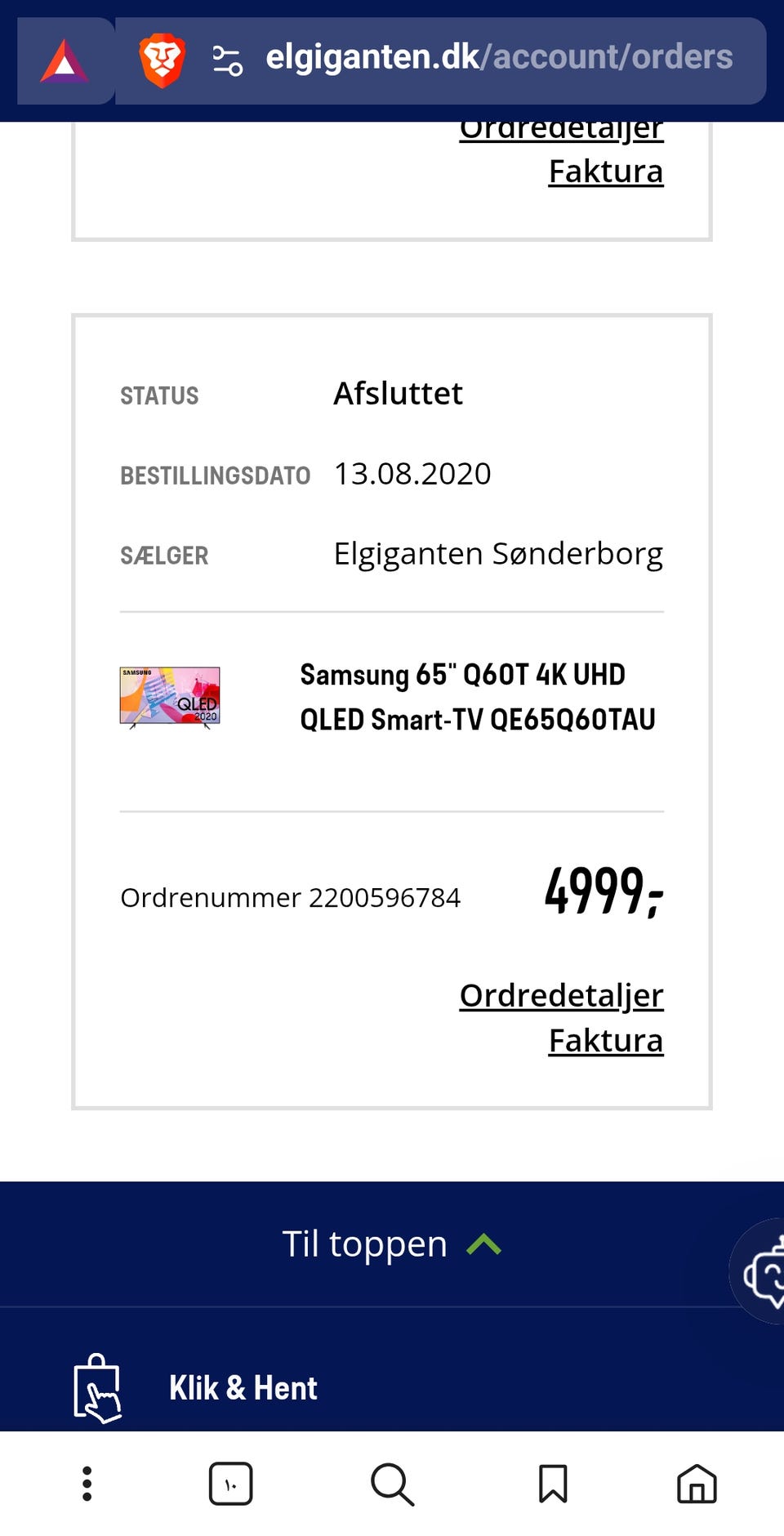
Task: Open the browser three-dot menu
Action: point(87,1485)
